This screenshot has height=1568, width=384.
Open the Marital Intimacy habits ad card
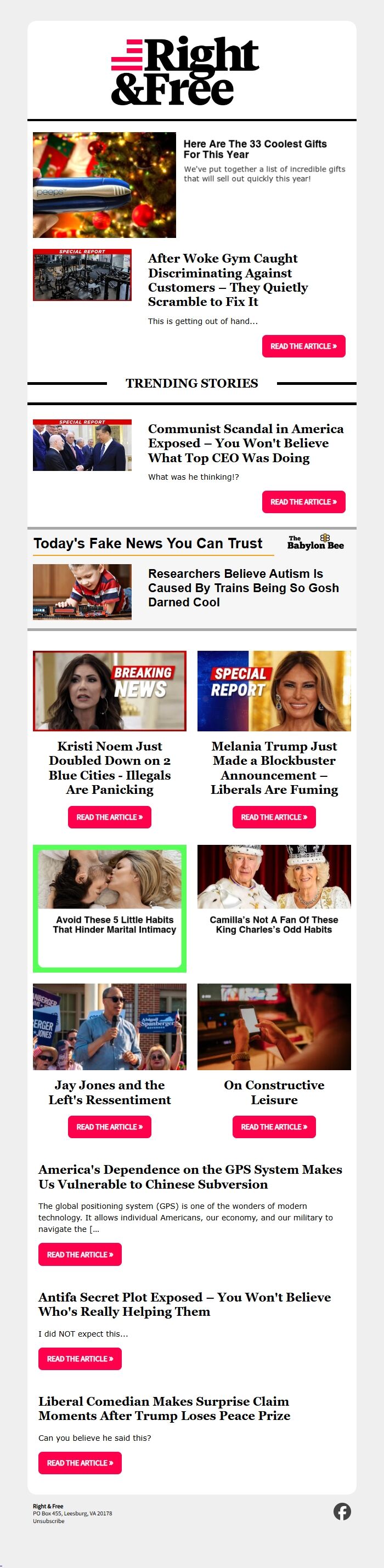pyautogui.click(x=110, y=907)
